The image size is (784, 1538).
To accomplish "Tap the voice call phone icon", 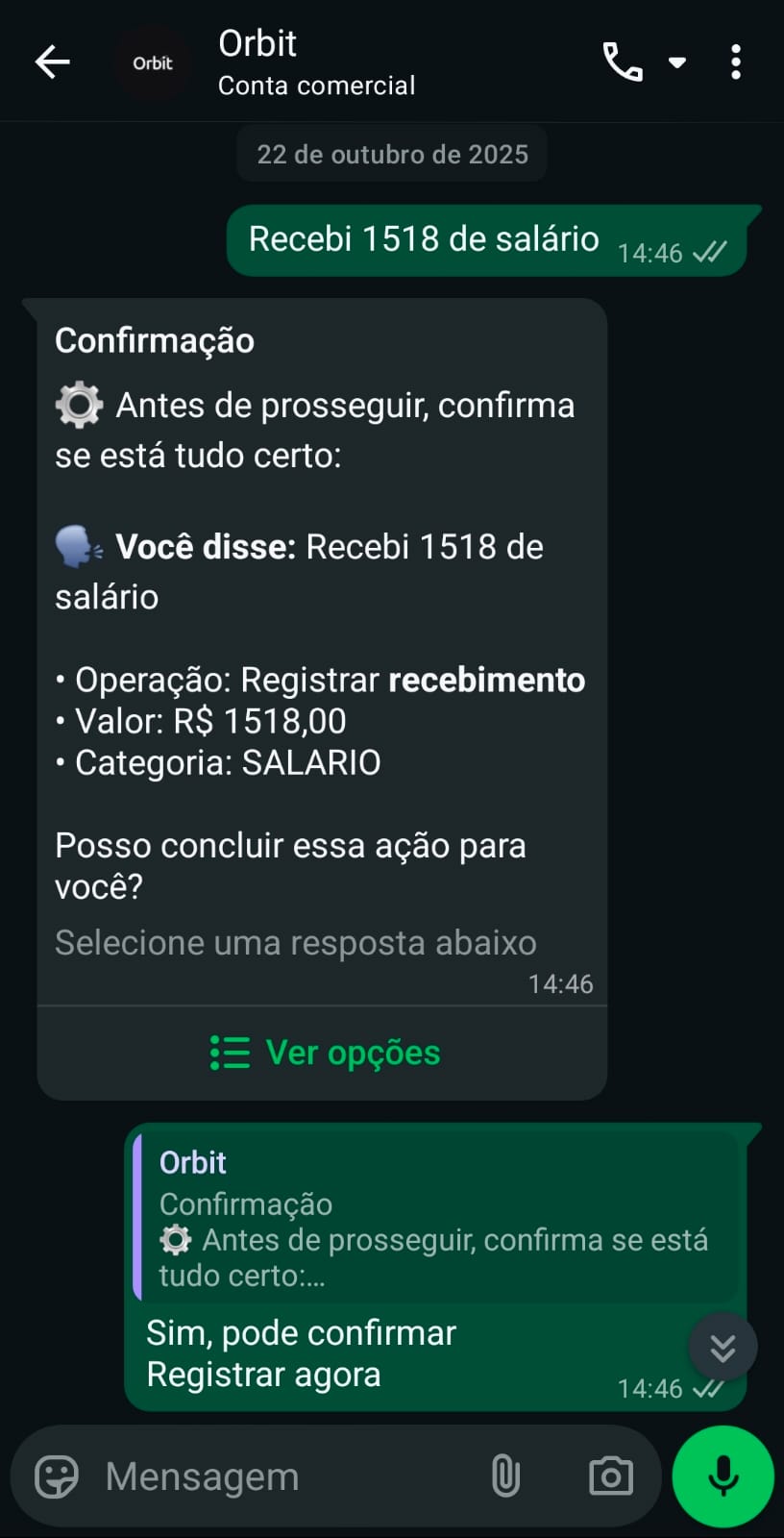I will [x=622, y=62].
